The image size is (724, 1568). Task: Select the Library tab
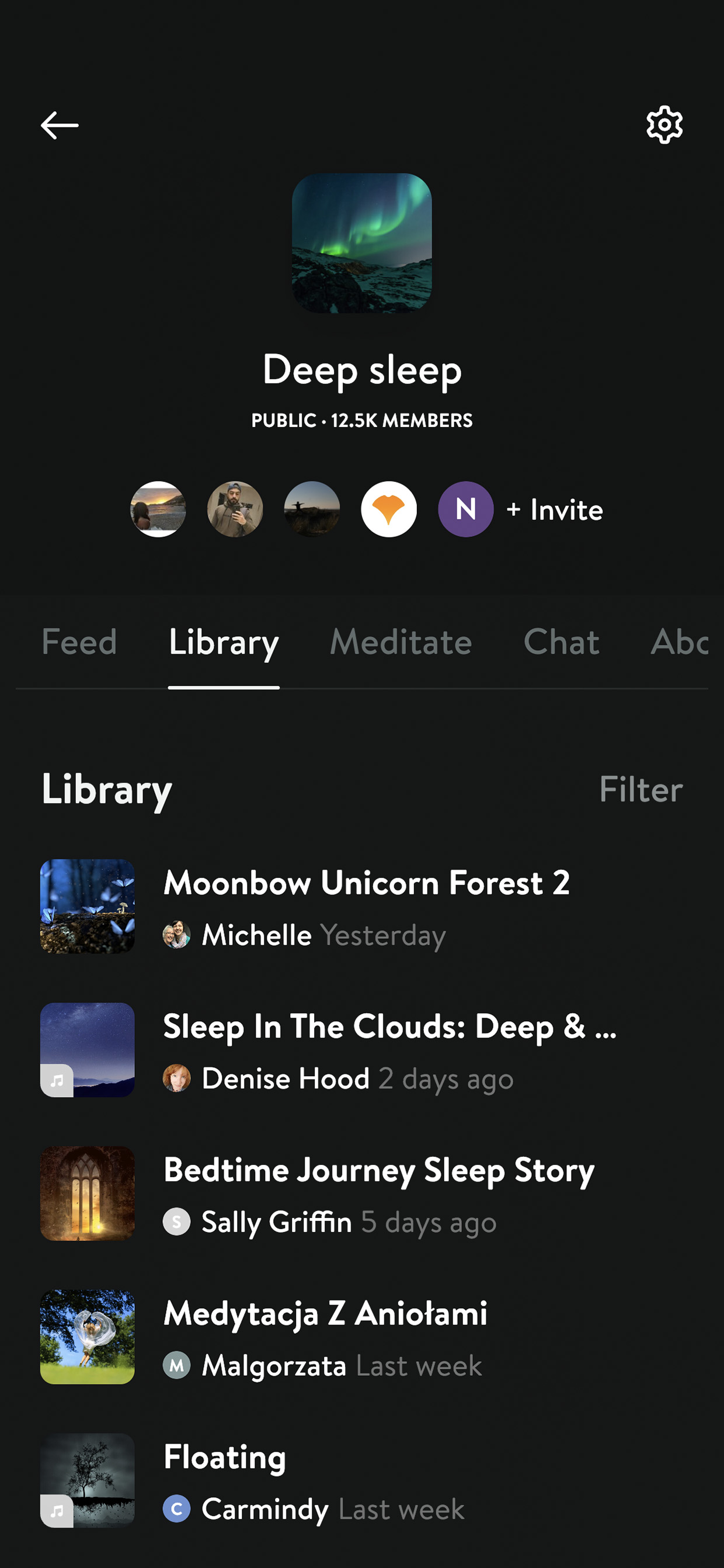224,643
